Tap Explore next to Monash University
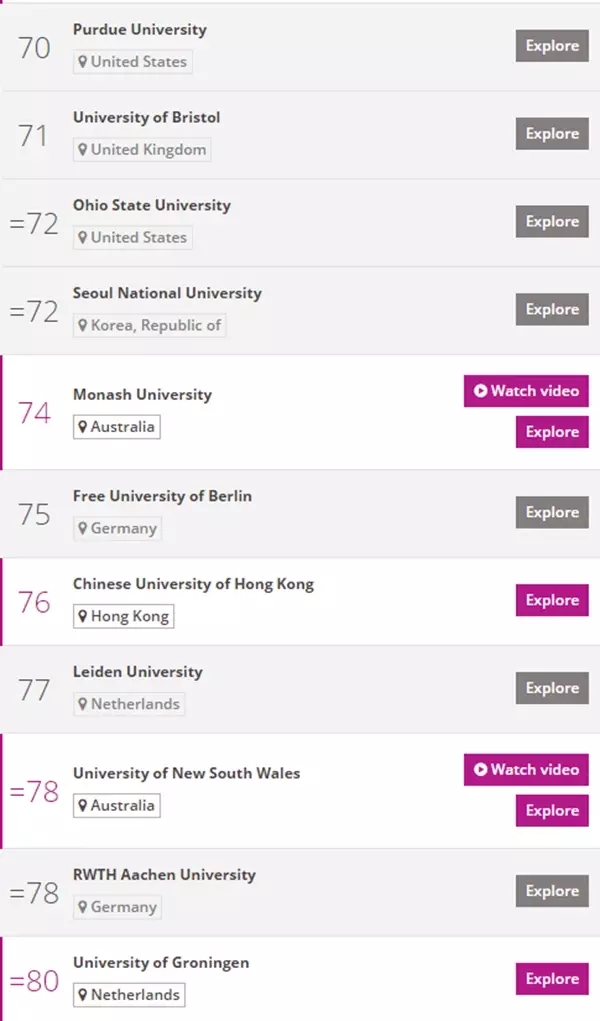This screenshot has width=600, height=1021. pyautogui.click(x=552, y=432)
